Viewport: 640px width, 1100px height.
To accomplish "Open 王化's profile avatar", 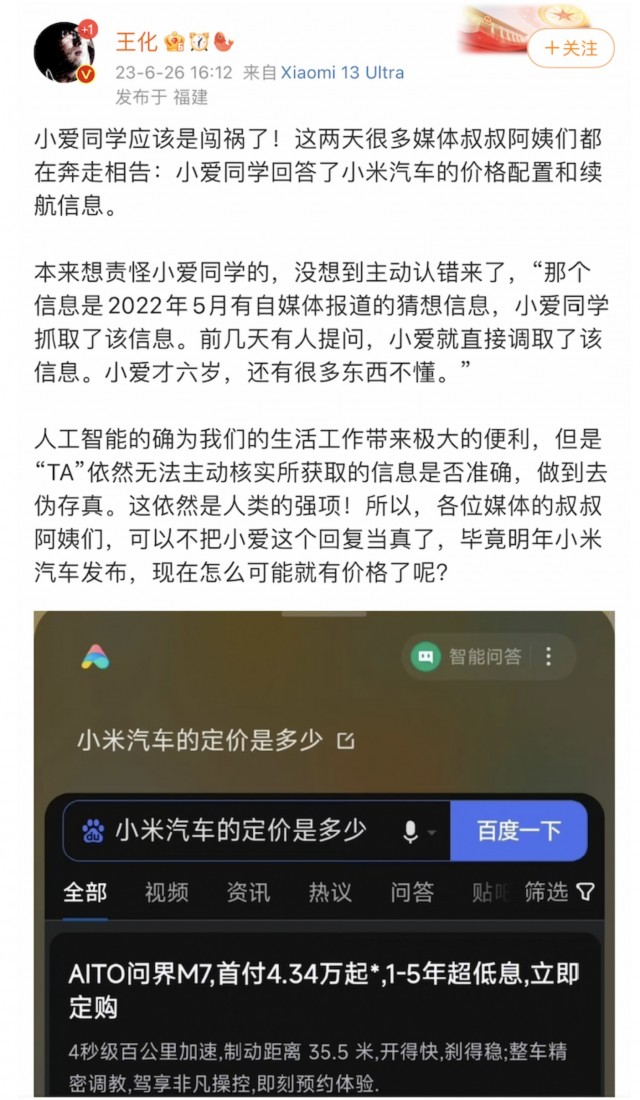I will coord(64,51).
